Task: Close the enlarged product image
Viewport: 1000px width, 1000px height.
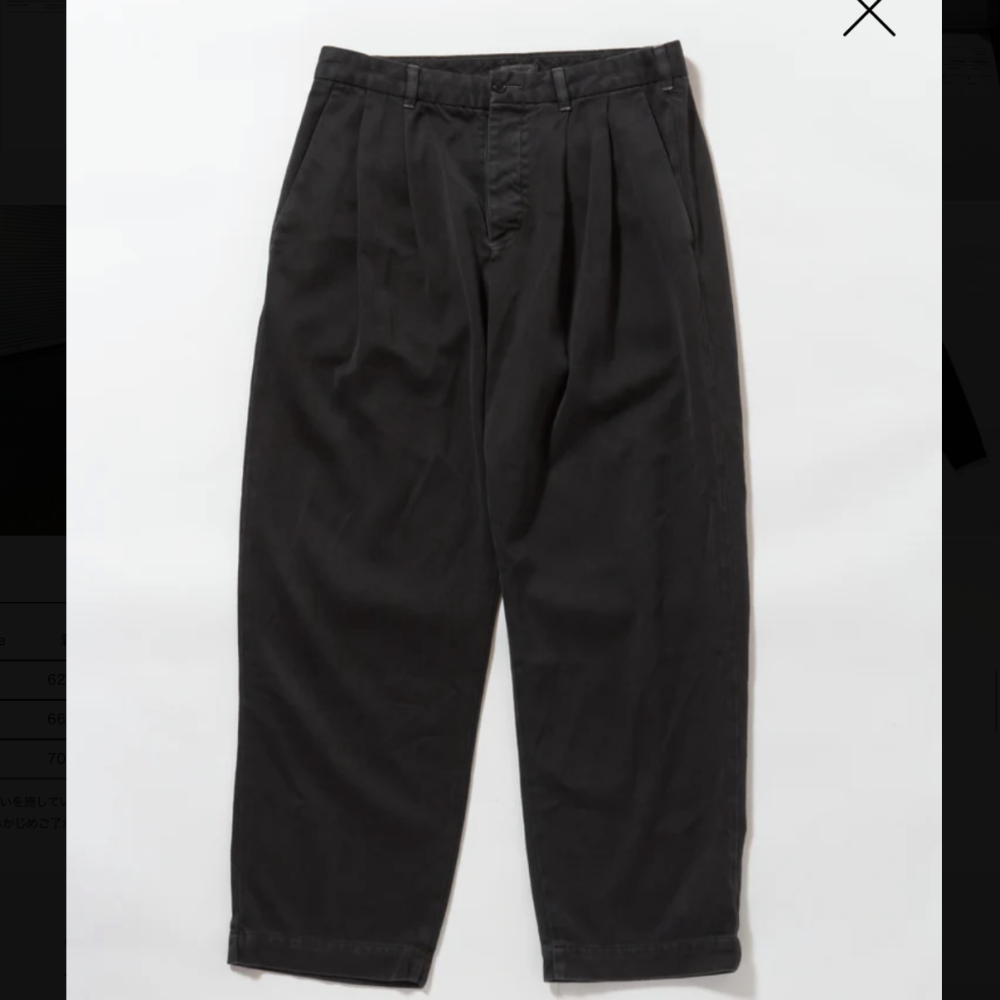Action: (868, 14)
